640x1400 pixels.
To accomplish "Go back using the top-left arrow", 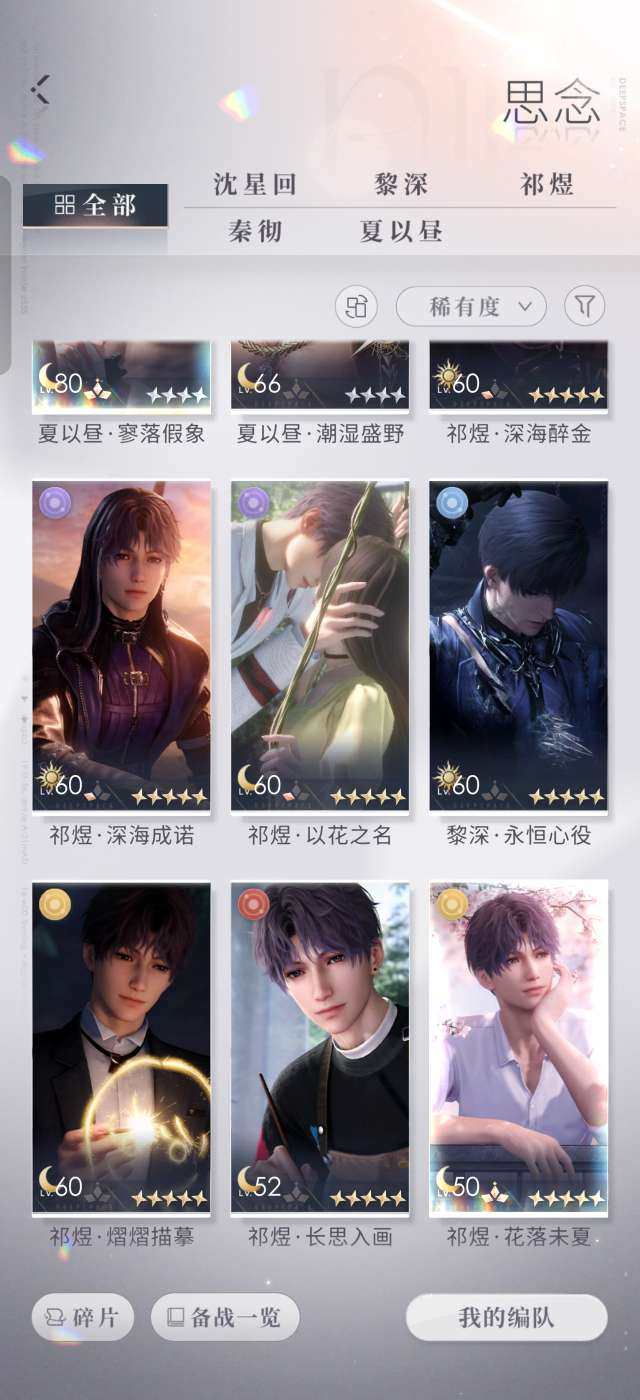I will click(40, 89).
